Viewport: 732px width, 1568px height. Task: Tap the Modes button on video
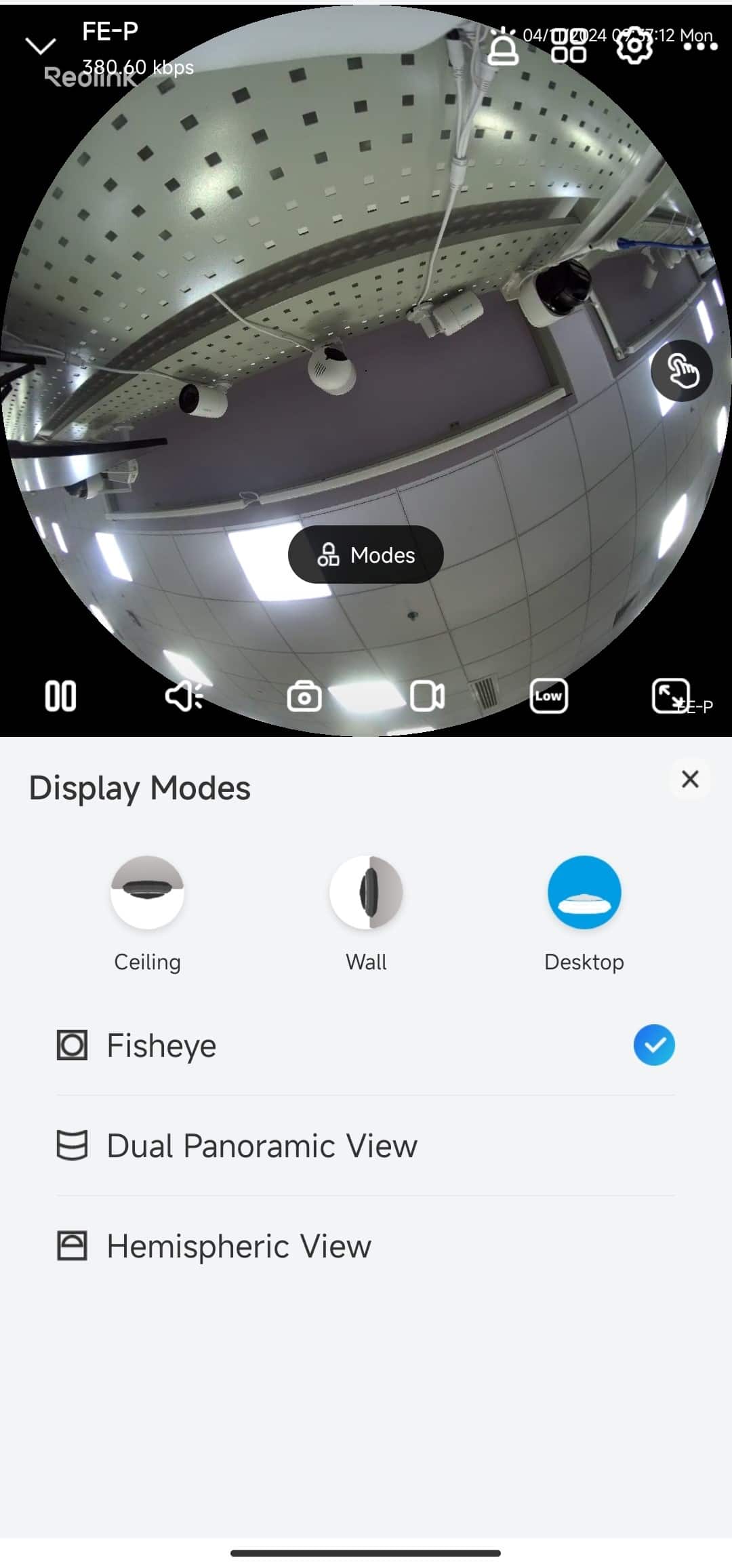click(366, 555)
